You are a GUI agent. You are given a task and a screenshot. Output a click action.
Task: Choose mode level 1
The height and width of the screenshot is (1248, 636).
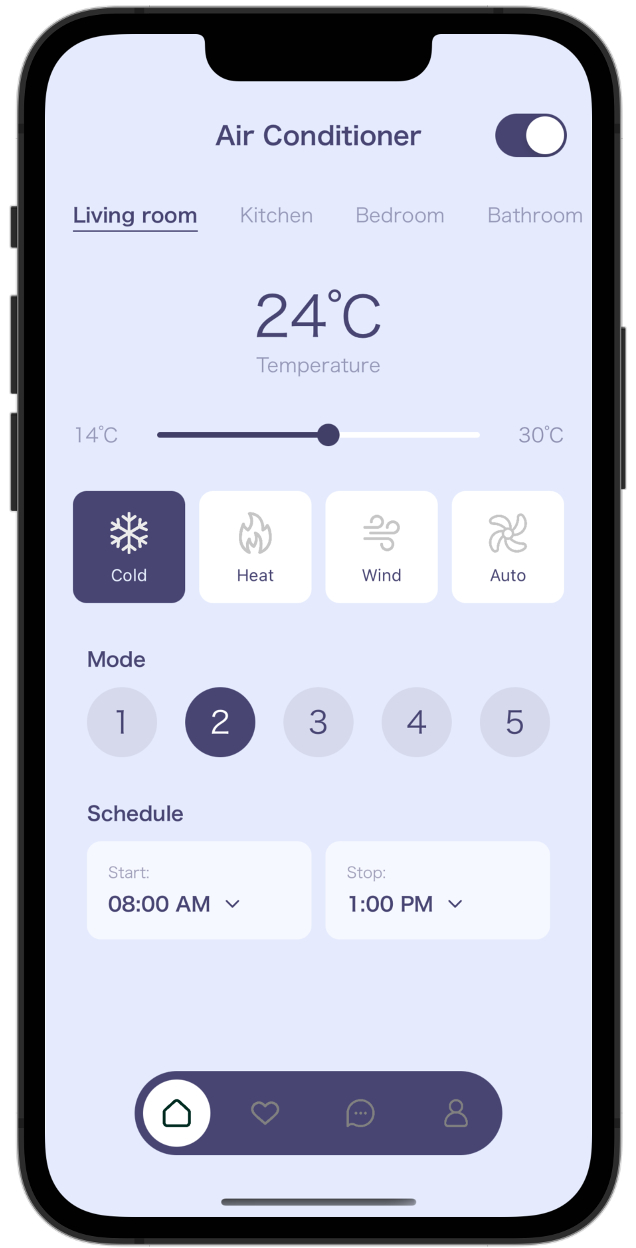[122, 722]
